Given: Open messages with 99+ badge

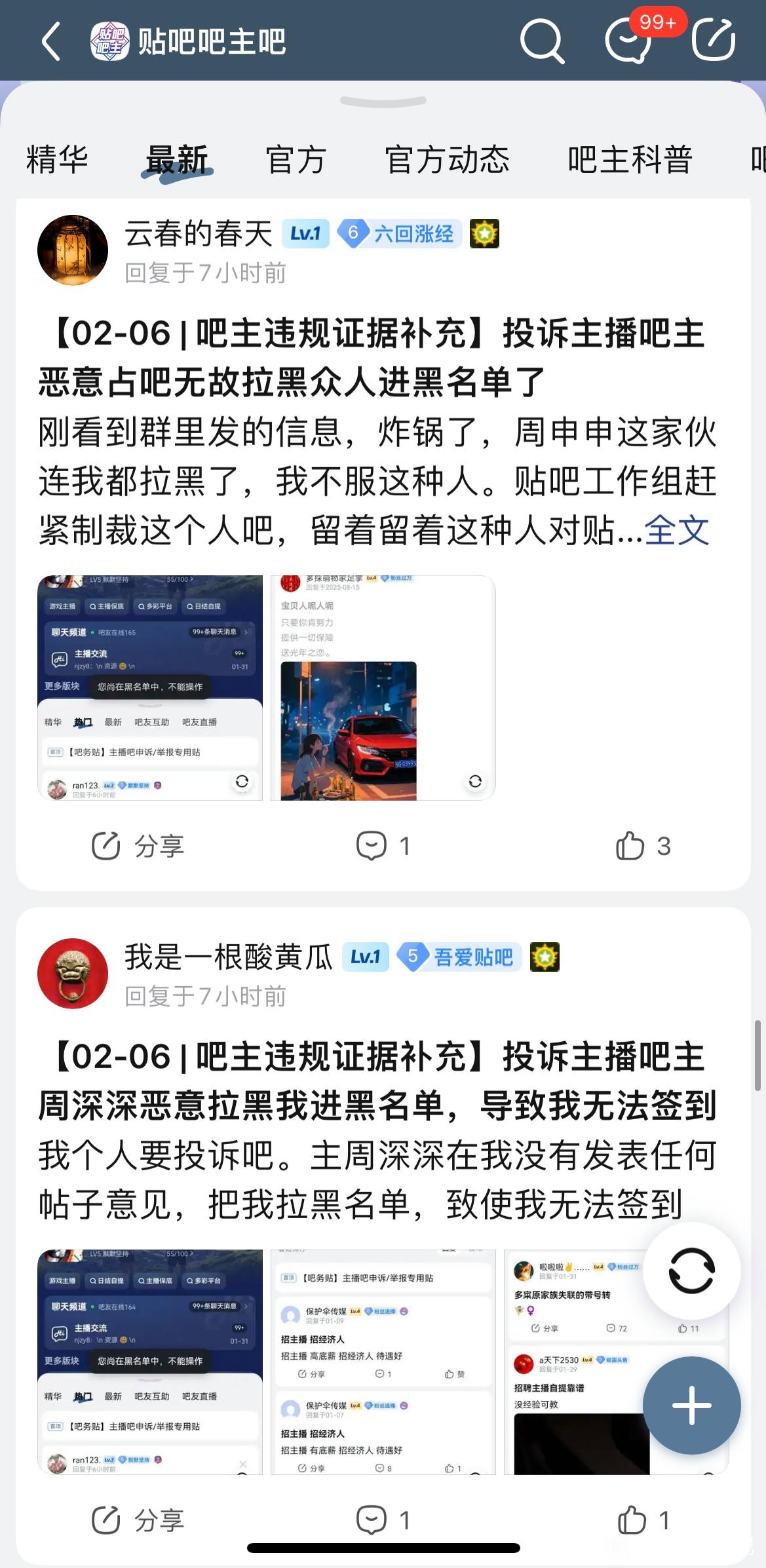Looking at the screenshot, I should [x=629, y=41].
